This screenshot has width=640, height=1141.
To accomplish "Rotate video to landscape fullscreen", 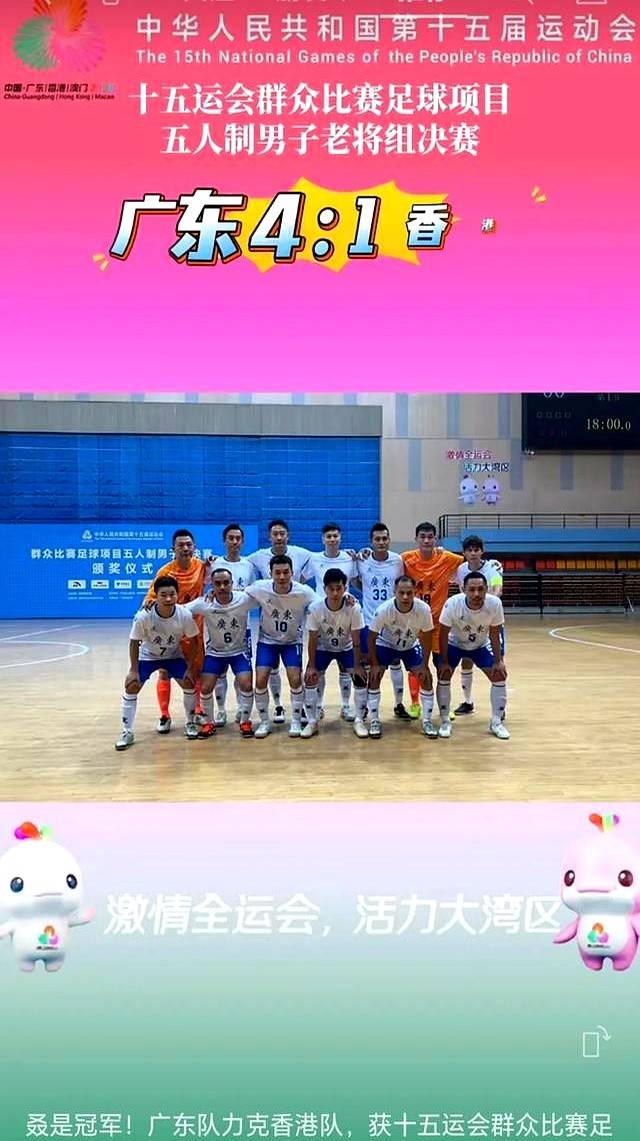I will (596, 1043).
